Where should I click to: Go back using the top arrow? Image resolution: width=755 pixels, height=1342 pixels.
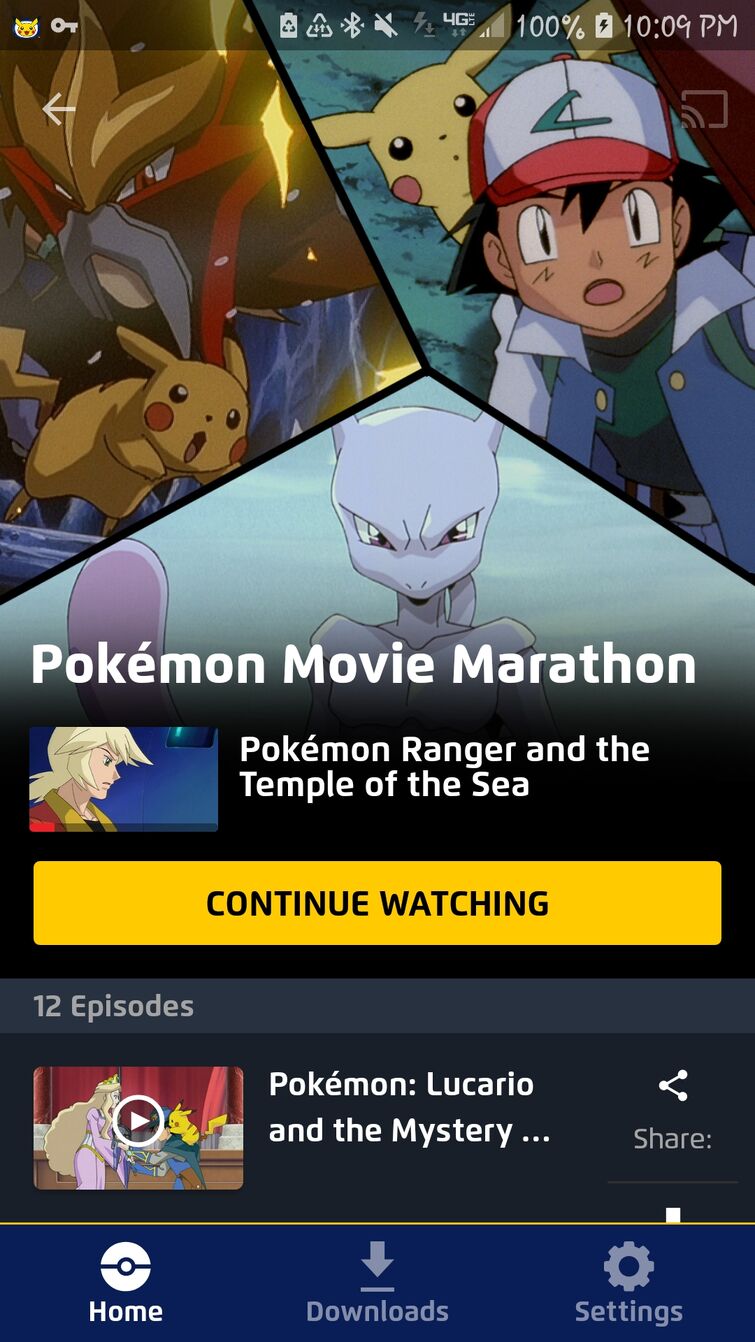click(x=59, y=110)
